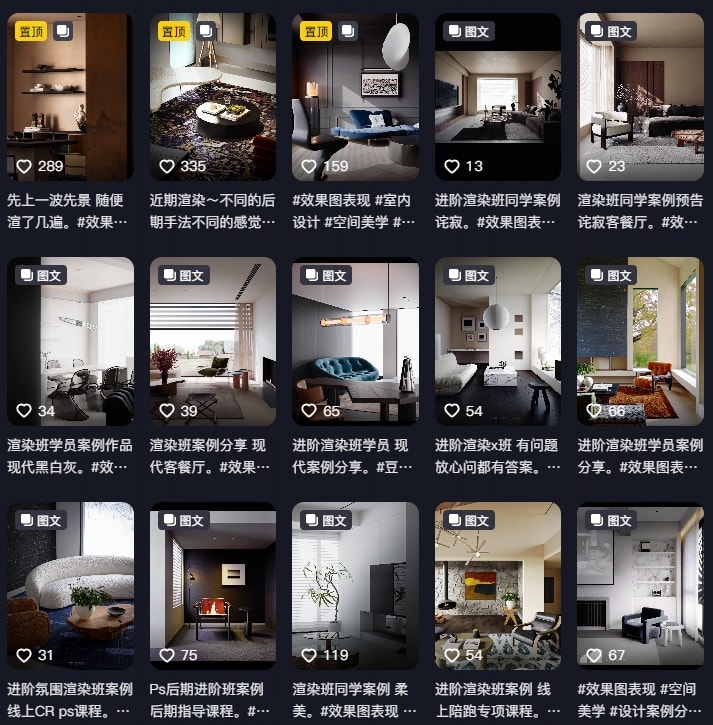
Task: Open the 进阶渲染班学员案例 post with 66 likes
Action: [640, 340]
